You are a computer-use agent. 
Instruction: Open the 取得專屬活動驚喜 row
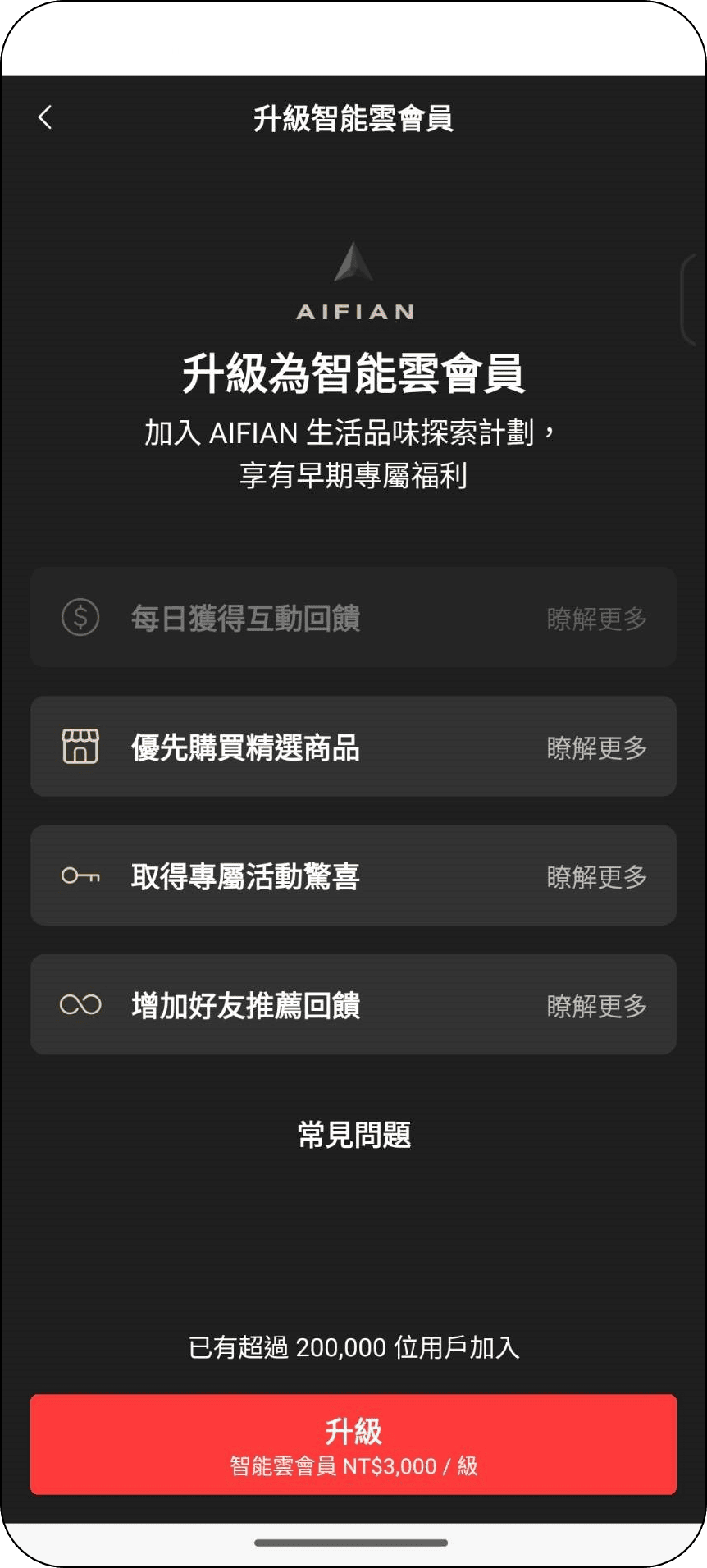[353, 875]
